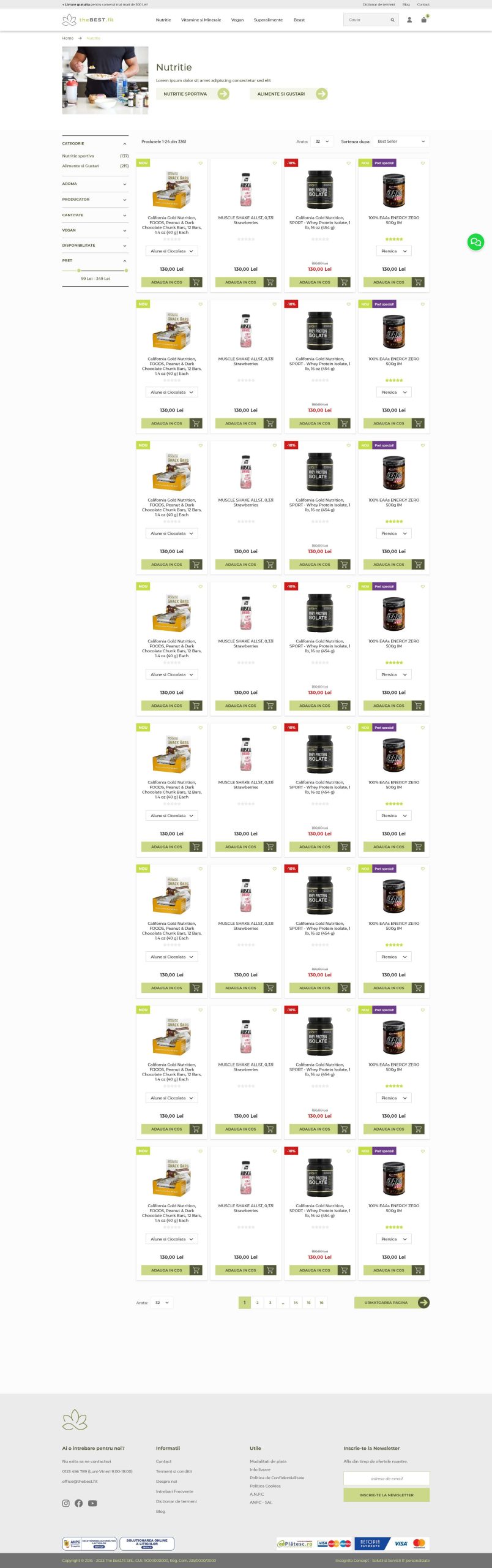Expand the Aroma filter
The height and width of the screenshot is (1568, 492).
point(95,184)
